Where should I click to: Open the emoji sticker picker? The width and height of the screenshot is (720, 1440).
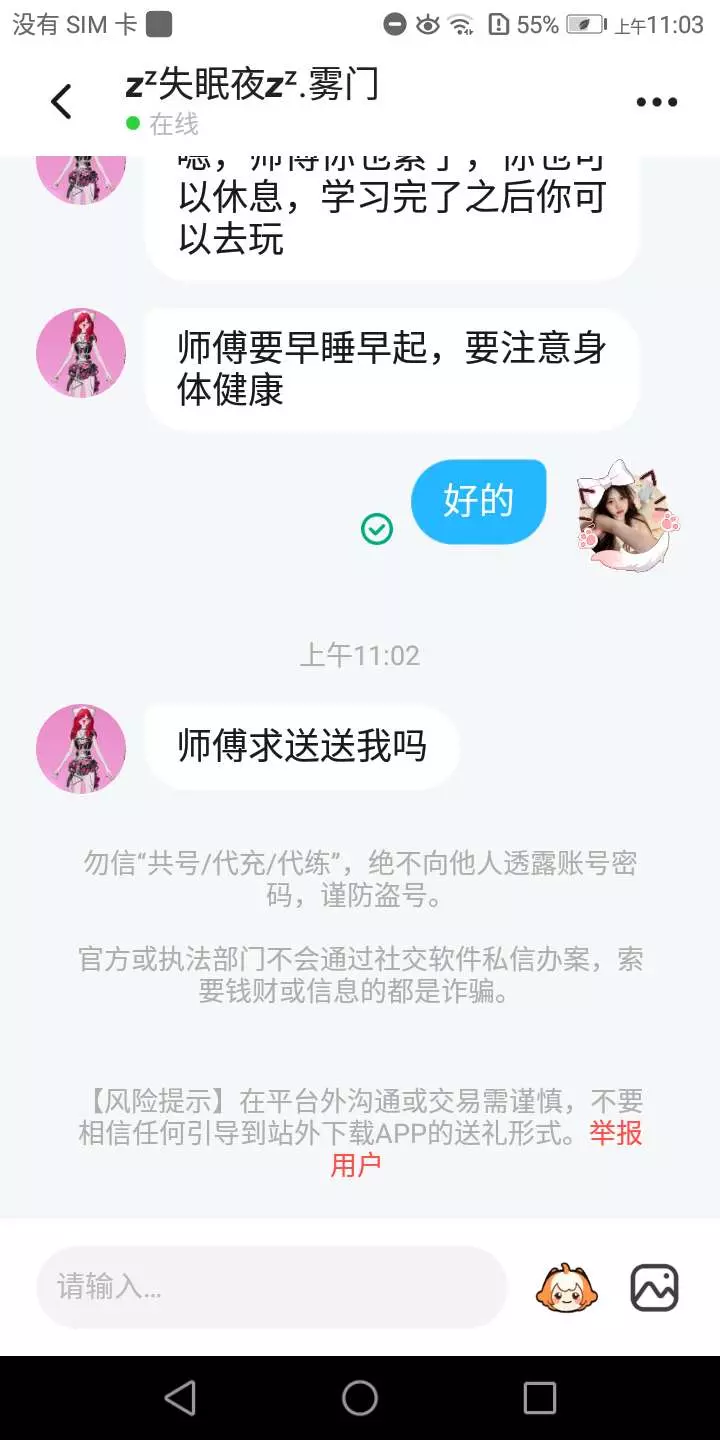pos(567,1287)
